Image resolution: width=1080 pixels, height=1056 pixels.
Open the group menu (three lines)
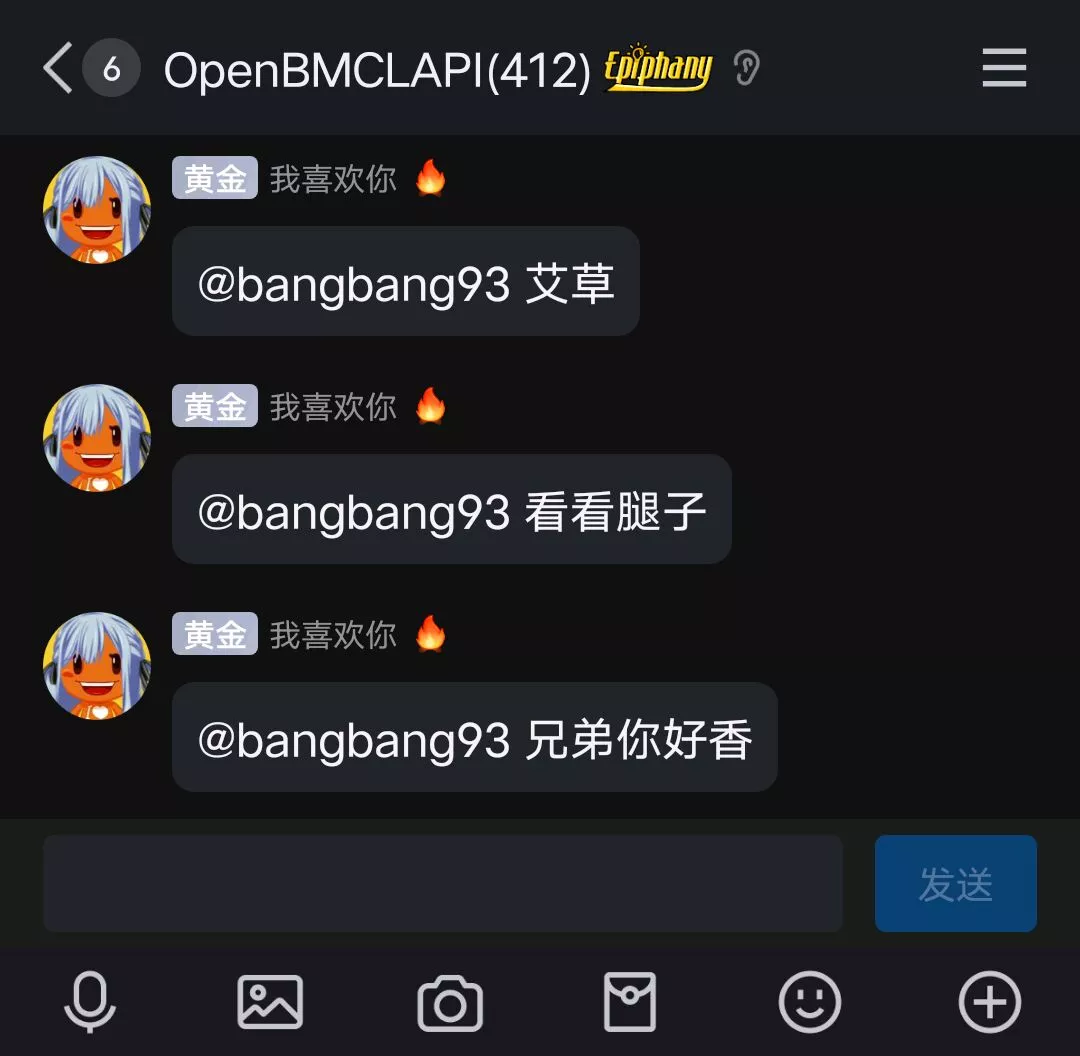(1004, 69)
